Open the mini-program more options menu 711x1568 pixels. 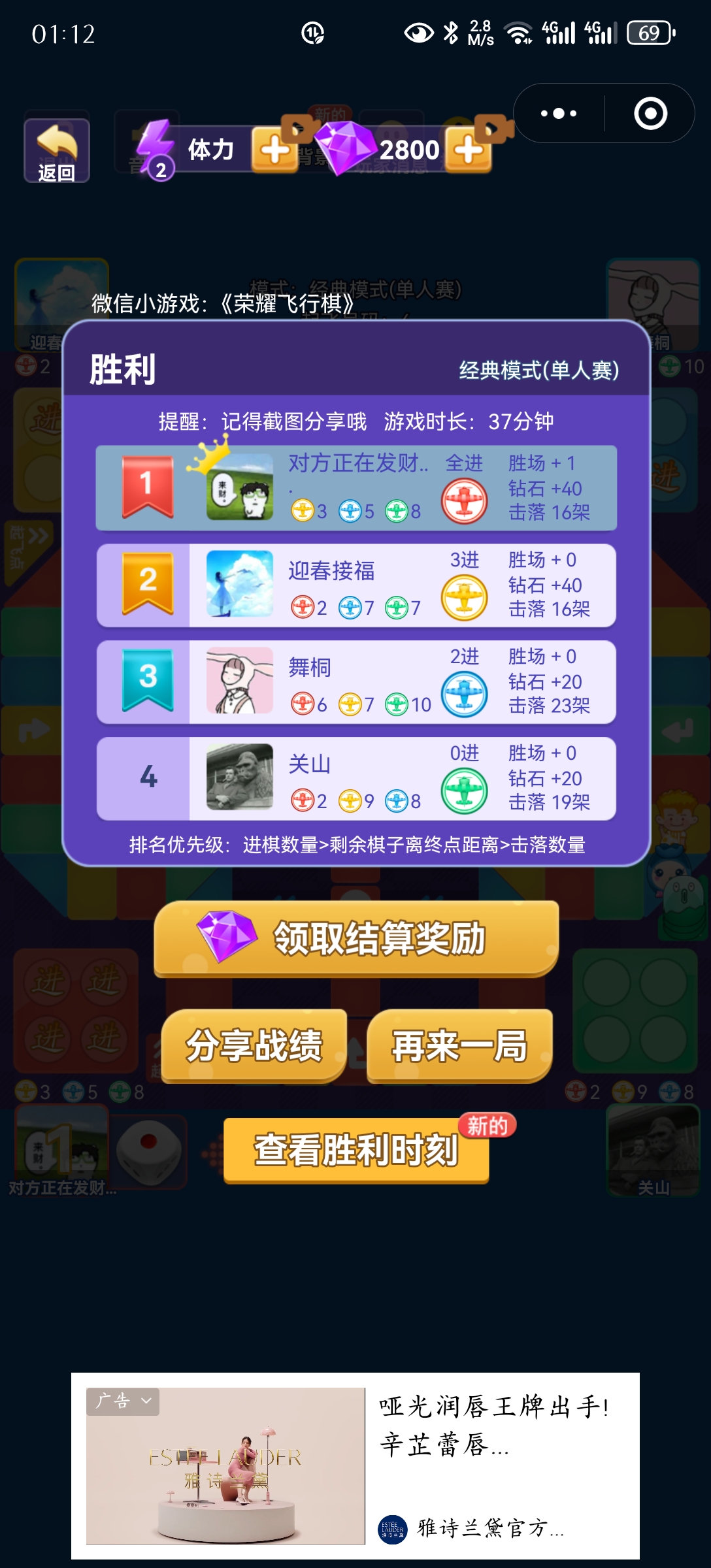(x=559, y=114)
